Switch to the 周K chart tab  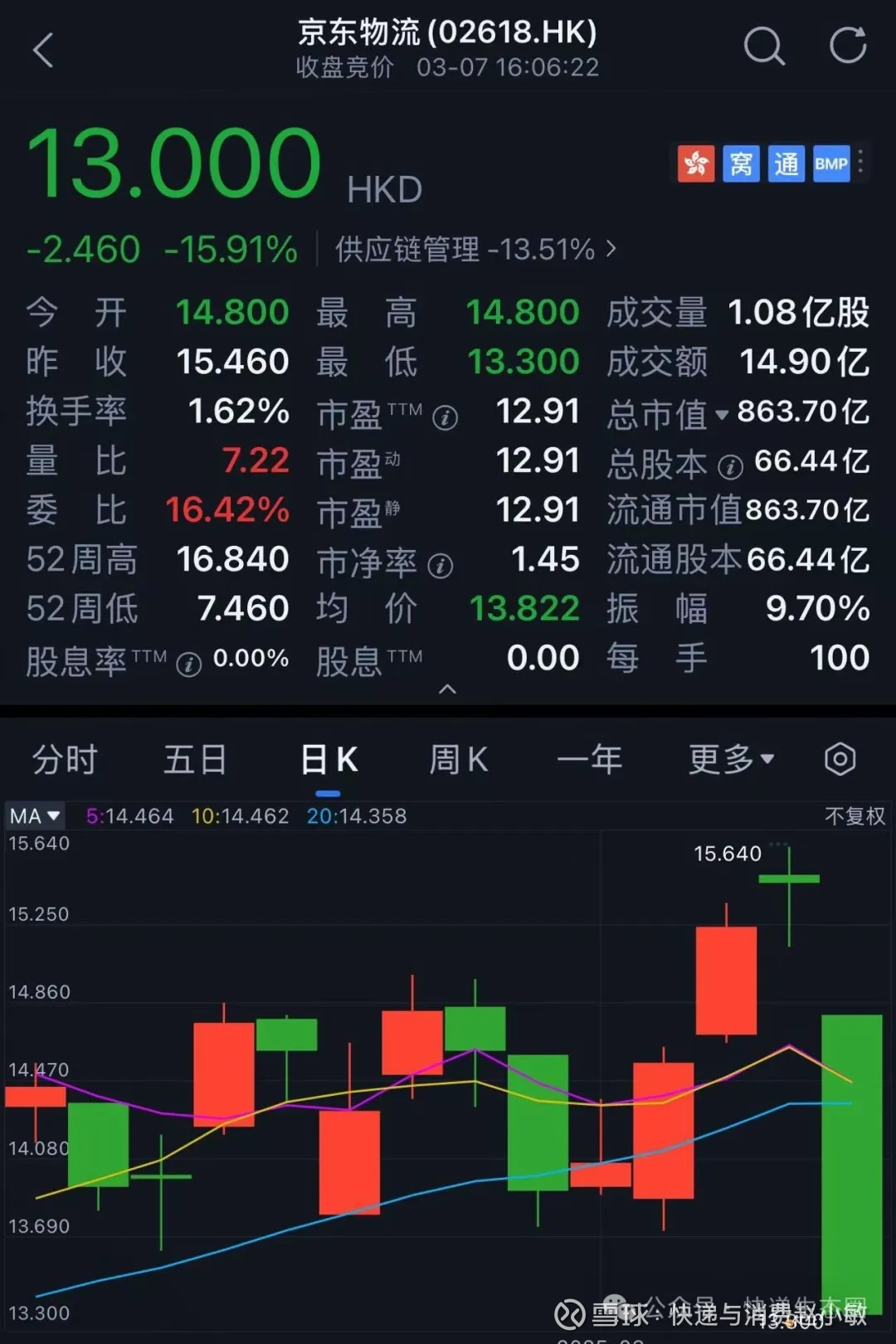click(x=457, y=758)
